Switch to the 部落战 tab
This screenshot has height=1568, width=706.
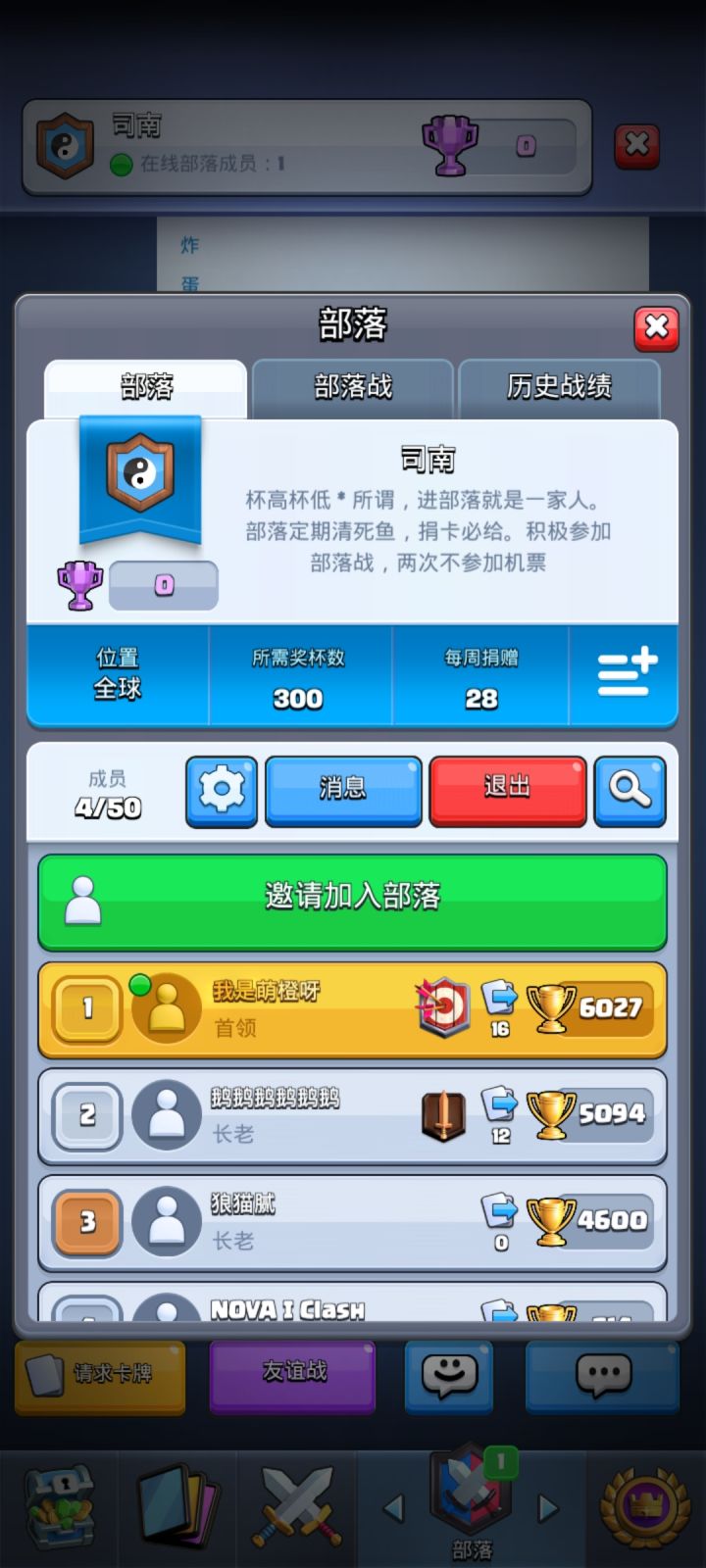353,388
